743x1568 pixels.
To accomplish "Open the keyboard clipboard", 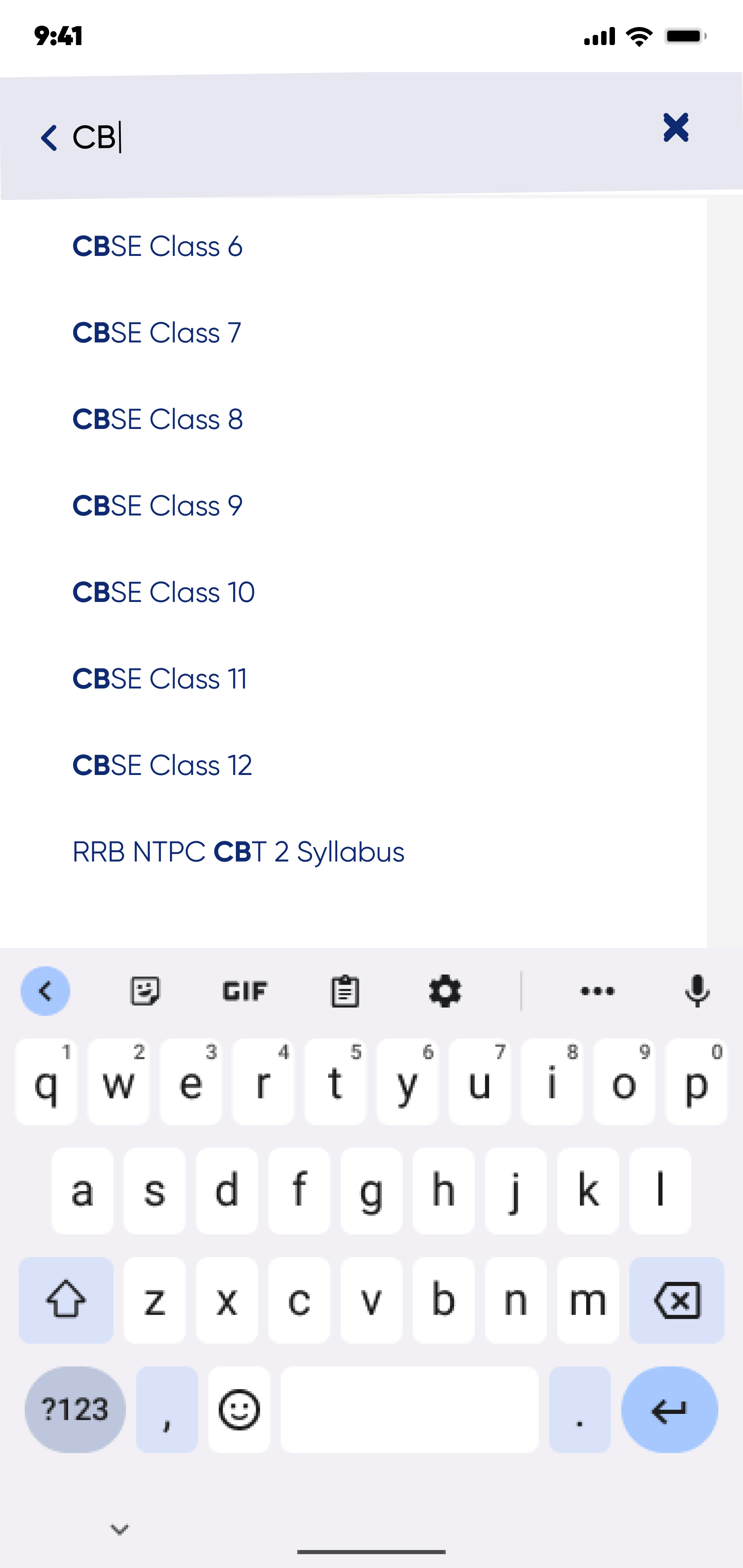I will point(345,991).
